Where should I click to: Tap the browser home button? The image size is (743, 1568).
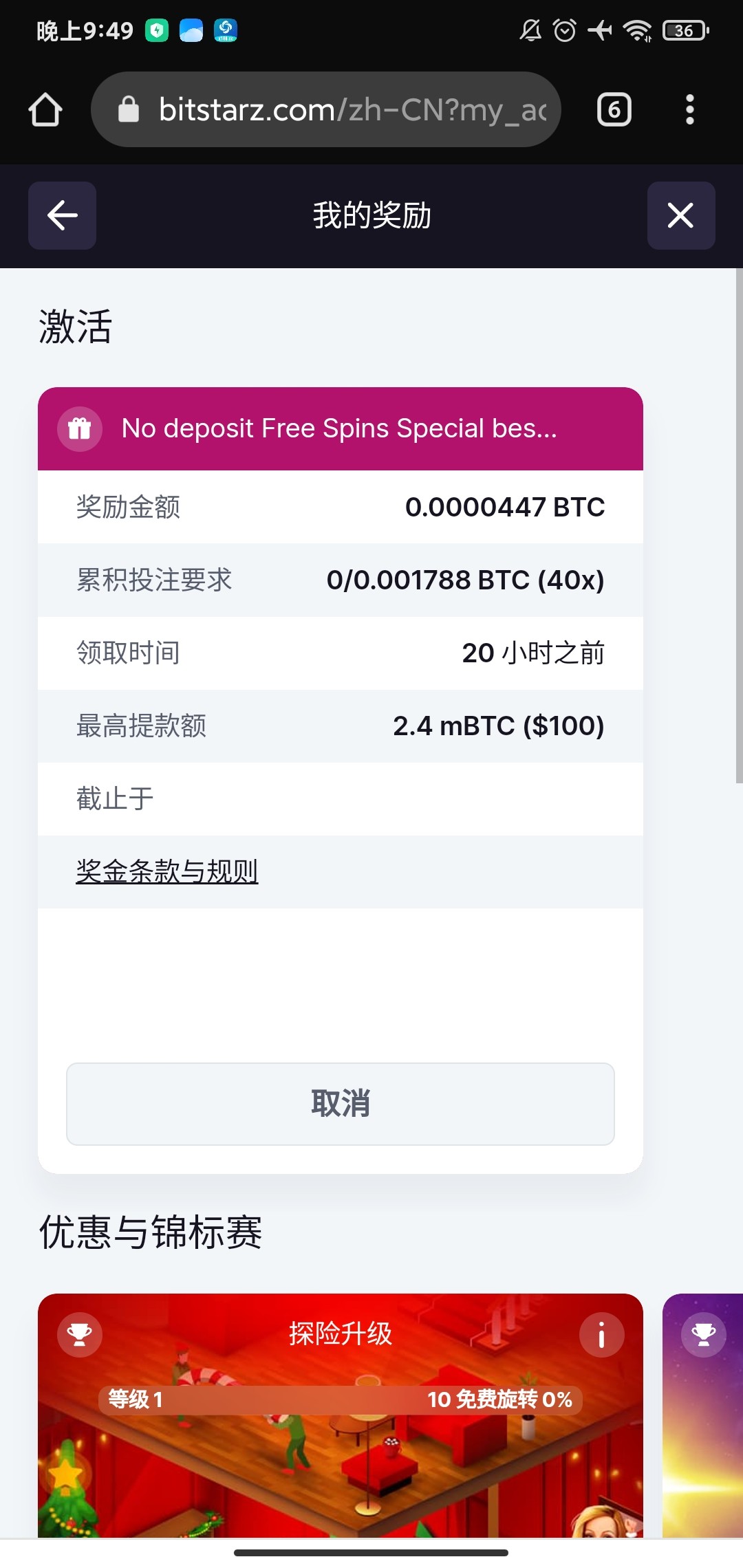[45, 110]
